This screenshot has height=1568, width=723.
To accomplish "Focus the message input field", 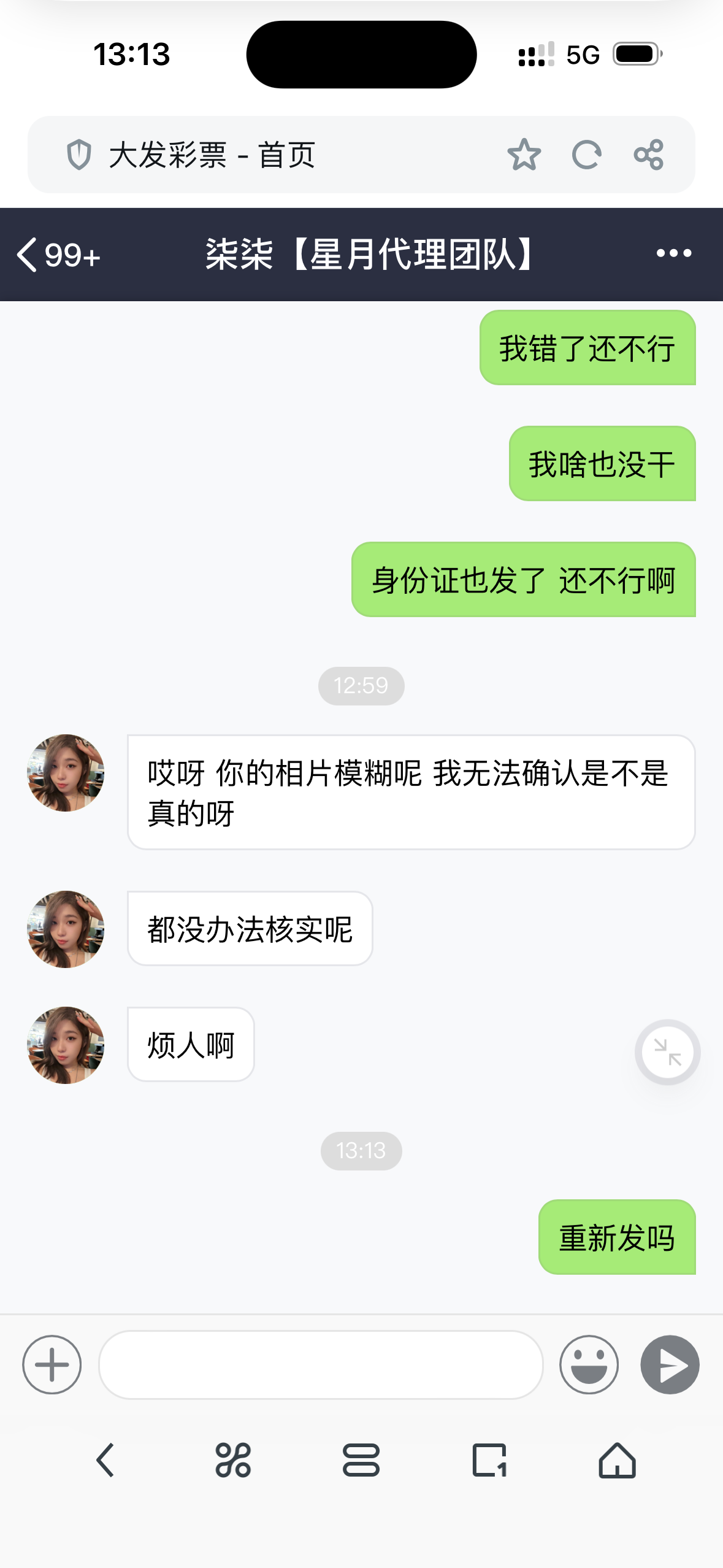I will tap(321, 1364).
